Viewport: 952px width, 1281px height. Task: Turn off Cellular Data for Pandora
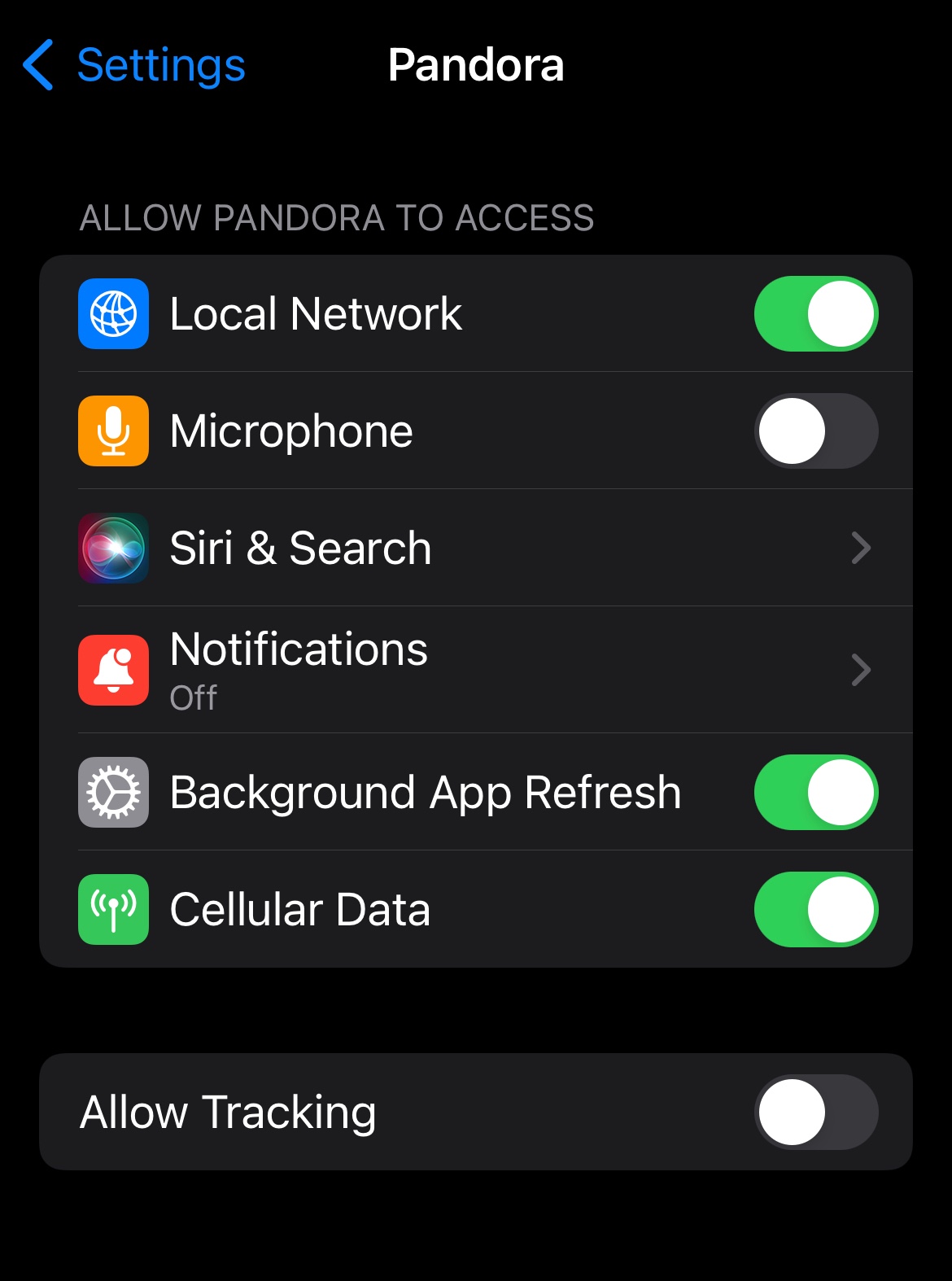click(815, 910)
